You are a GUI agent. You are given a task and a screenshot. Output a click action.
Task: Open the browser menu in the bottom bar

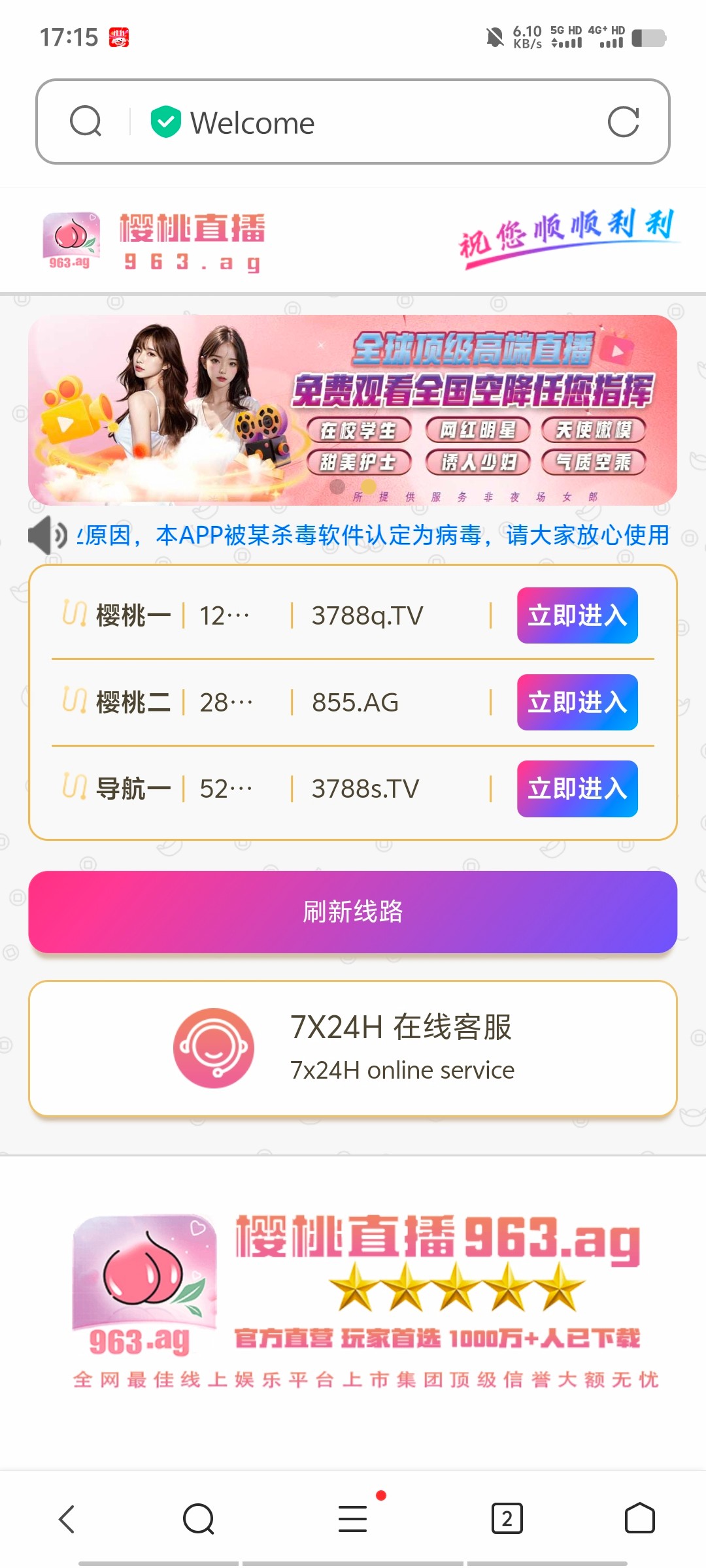tap(353, 1518)
